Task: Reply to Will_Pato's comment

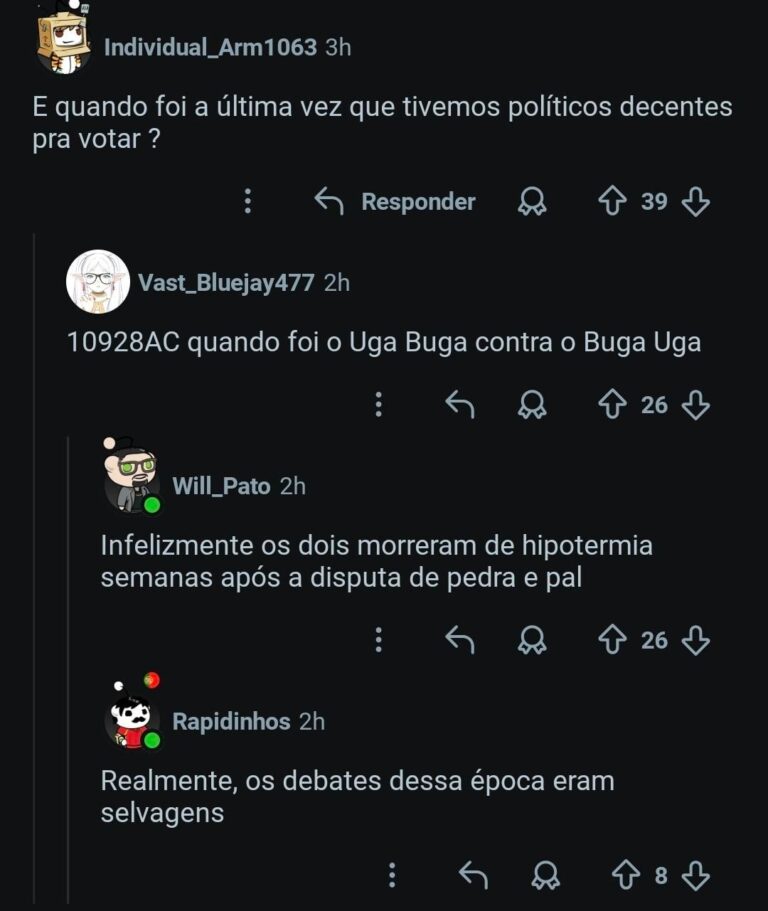Action: tap(459, 640)
